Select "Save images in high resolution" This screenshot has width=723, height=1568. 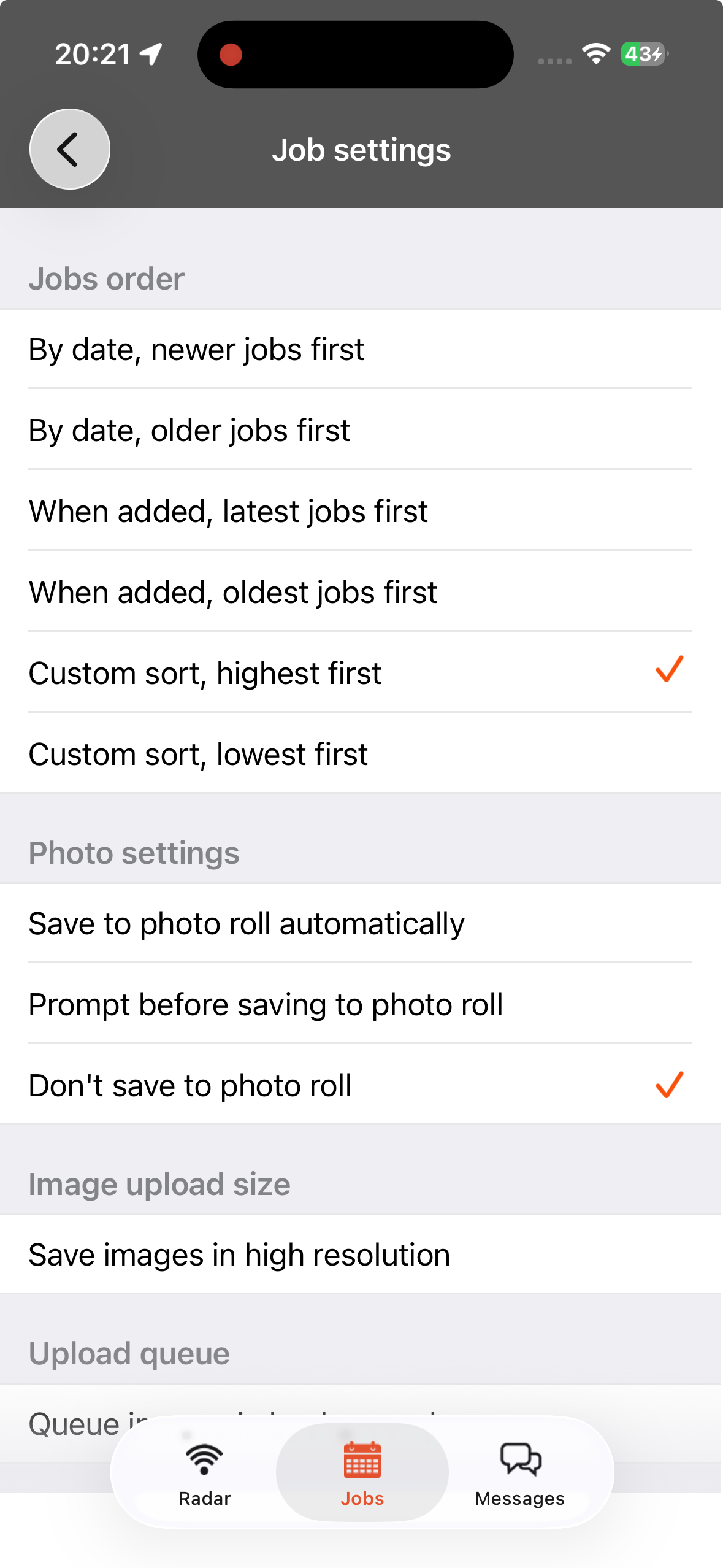(239, 1254)
